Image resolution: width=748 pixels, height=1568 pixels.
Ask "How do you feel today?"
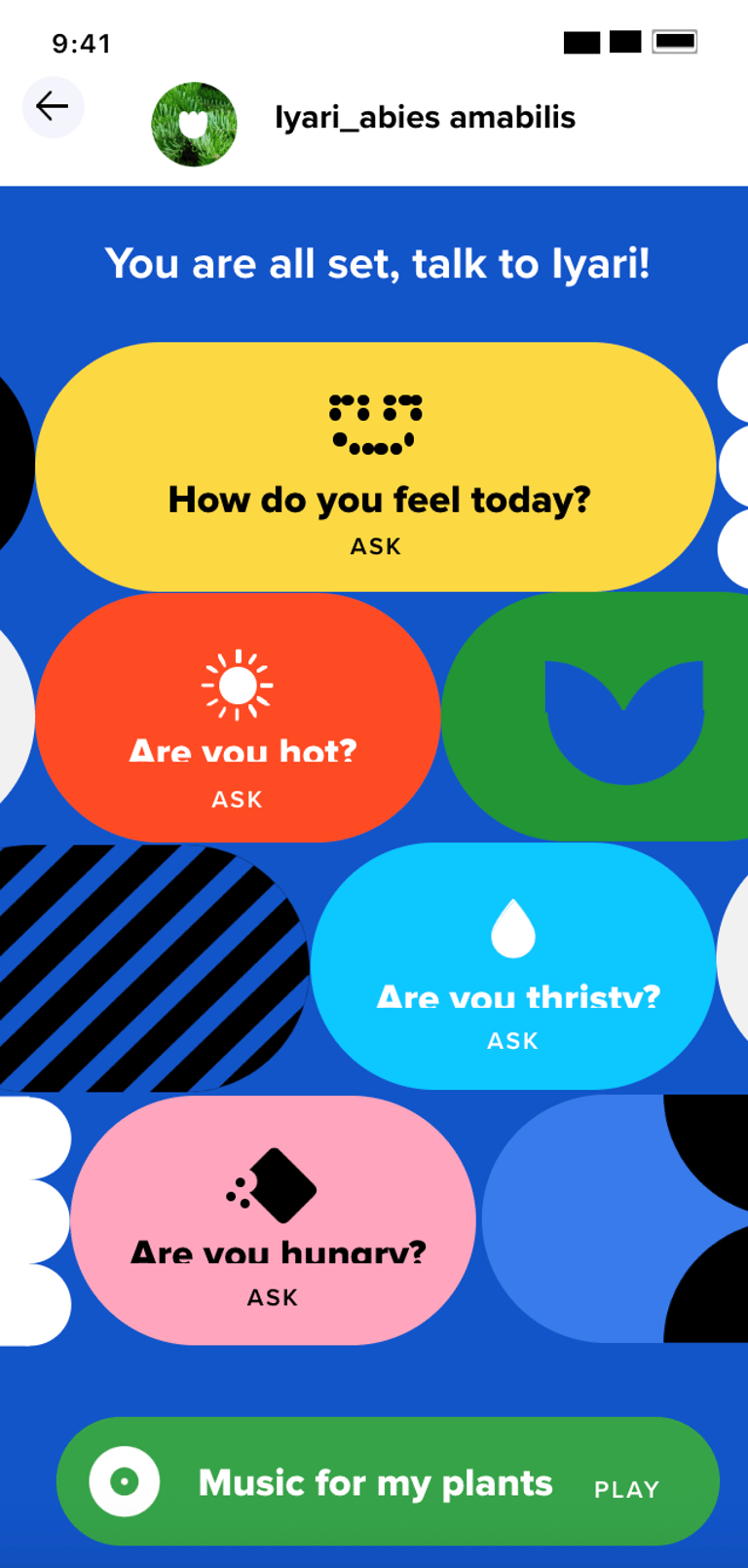376,467
